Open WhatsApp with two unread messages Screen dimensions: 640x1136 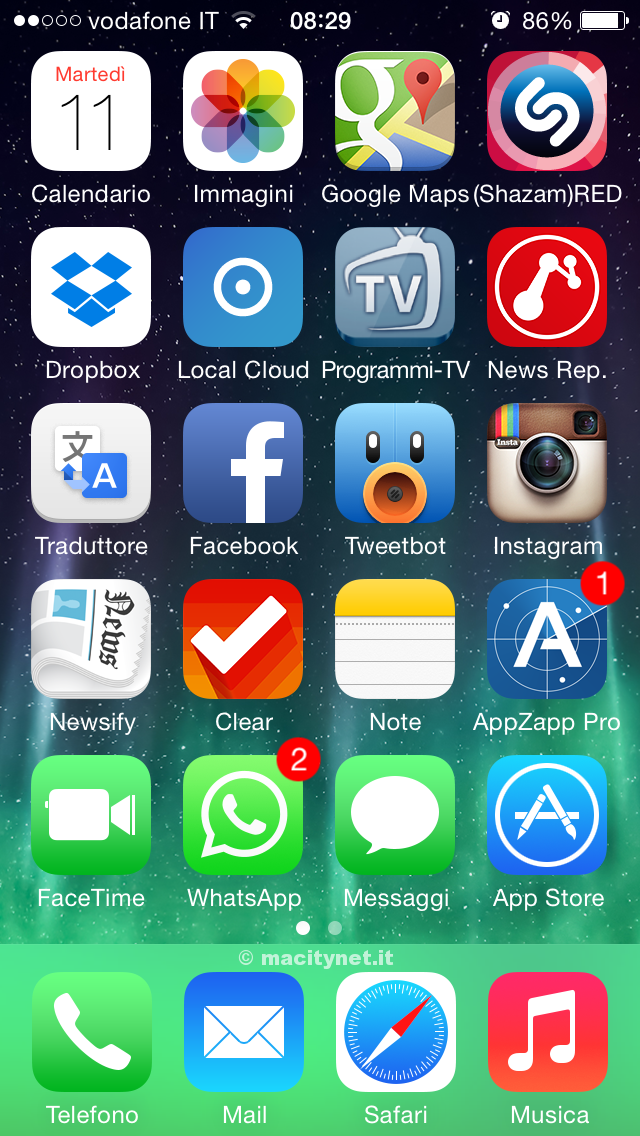(243, 815)
